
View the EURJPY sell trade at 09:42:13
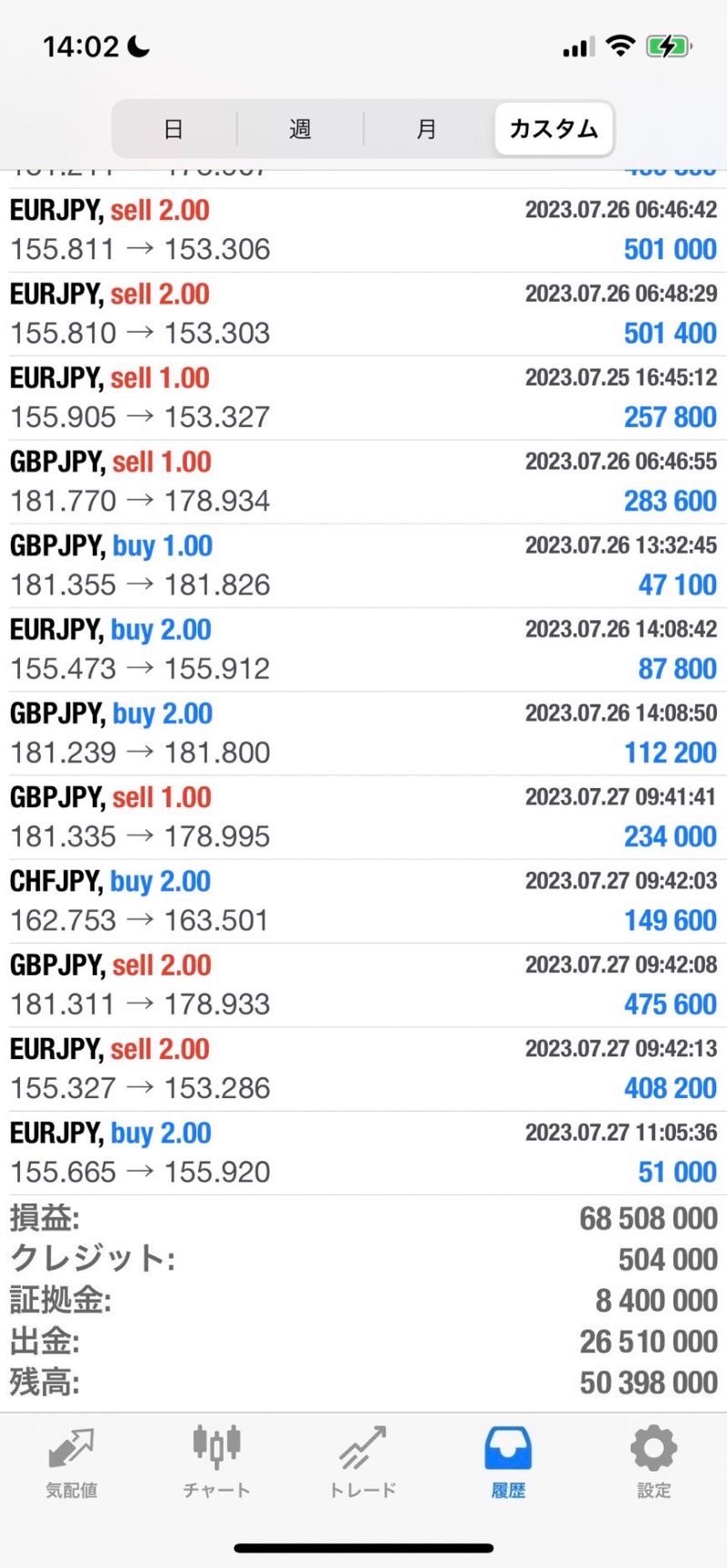[363, 1068]
